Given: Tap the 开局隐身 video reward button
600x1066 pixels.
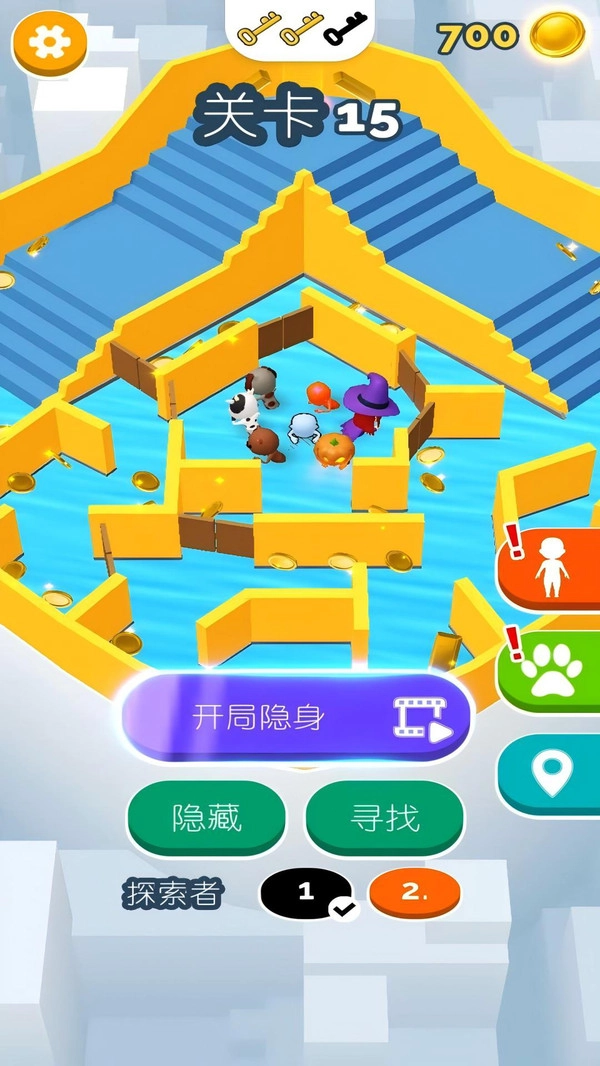Looking at the screenshot, I should click(295, 718).
